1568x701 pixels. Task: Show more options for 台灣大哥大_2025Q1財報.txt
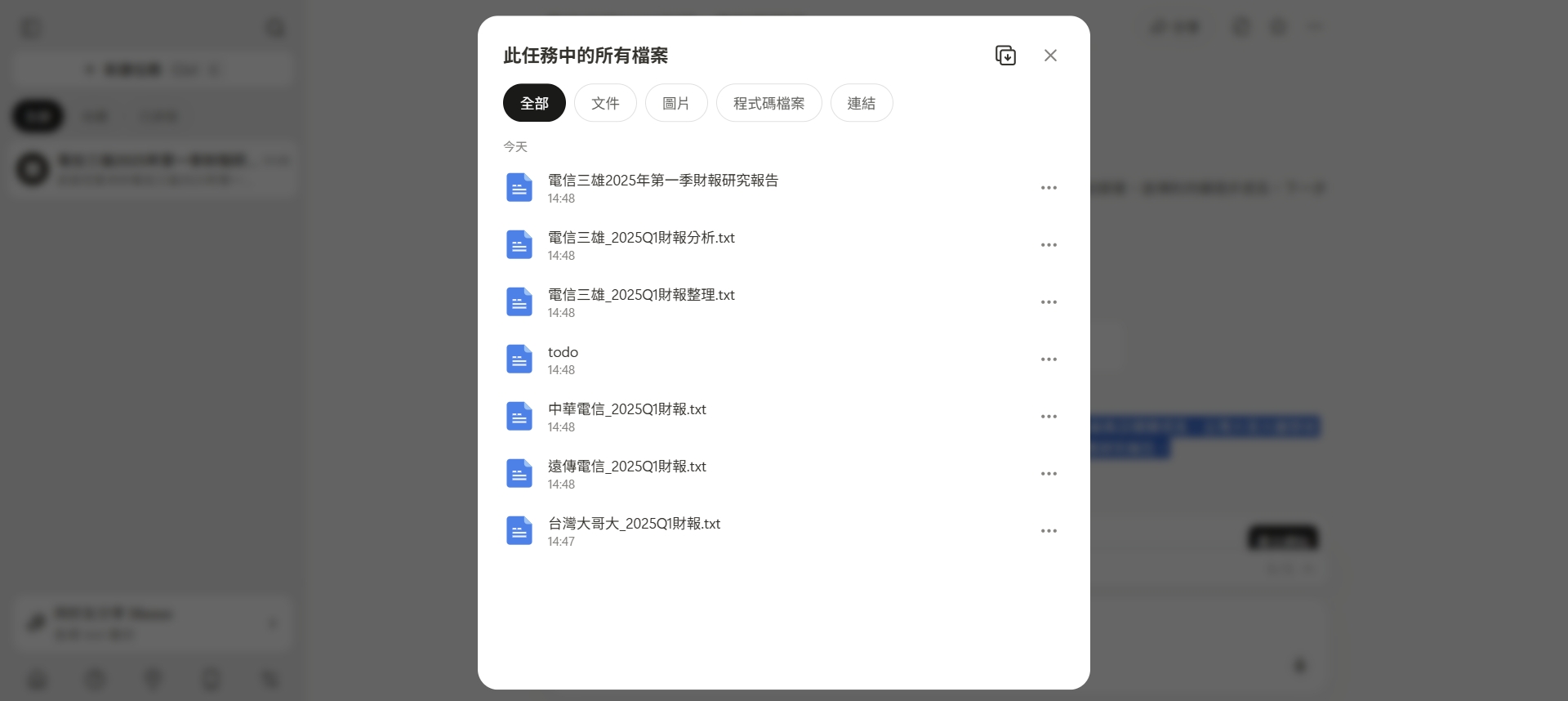coord(1049,531)
